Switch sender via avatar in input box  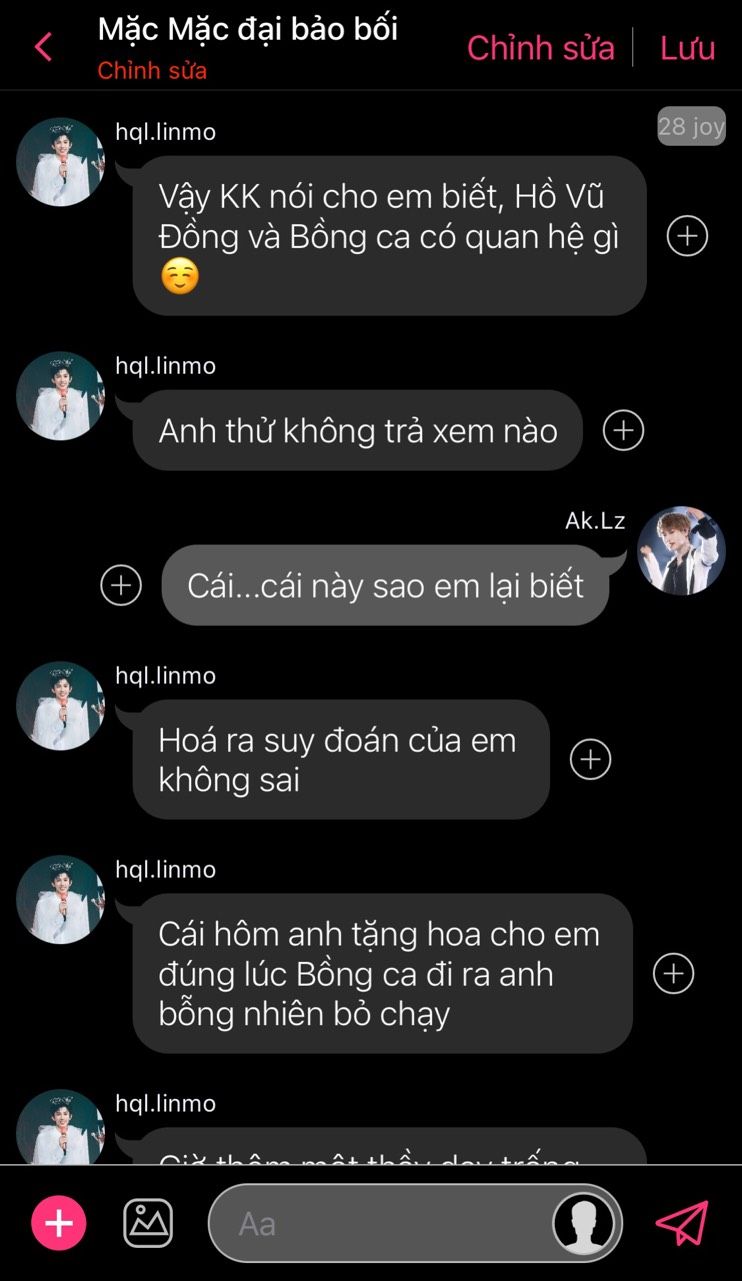[584, 1223]
